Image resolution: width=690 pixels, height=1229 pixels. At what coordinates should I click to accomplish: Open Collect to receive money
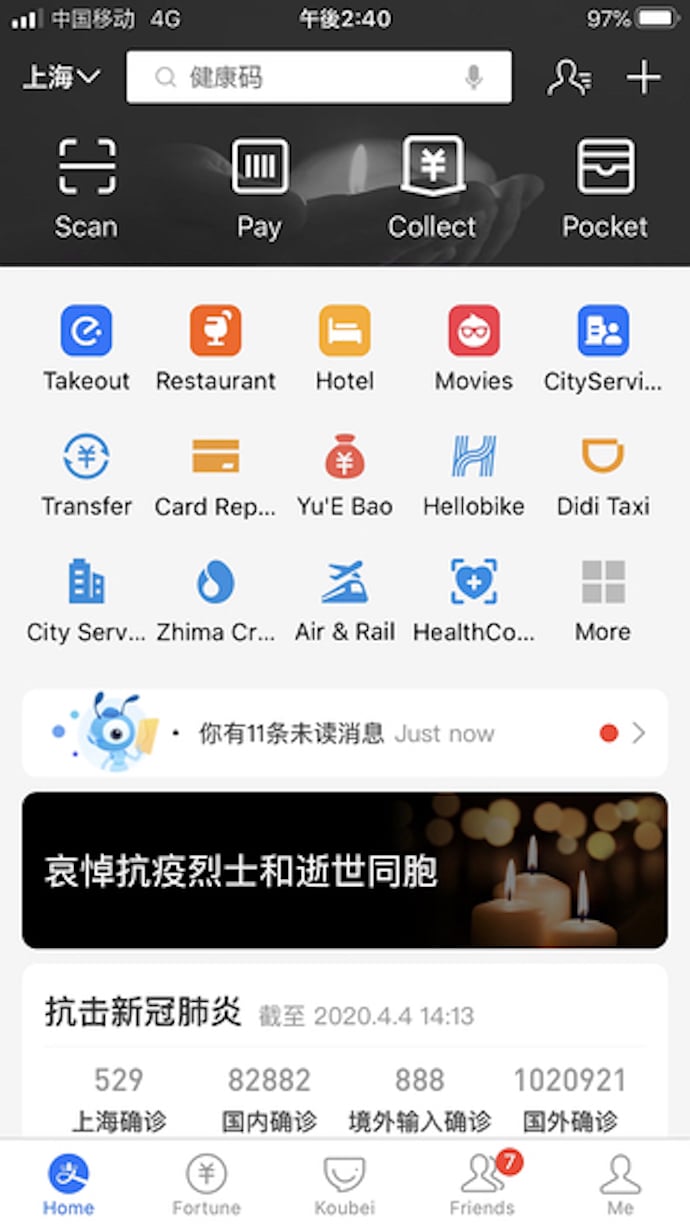[432, 187]
